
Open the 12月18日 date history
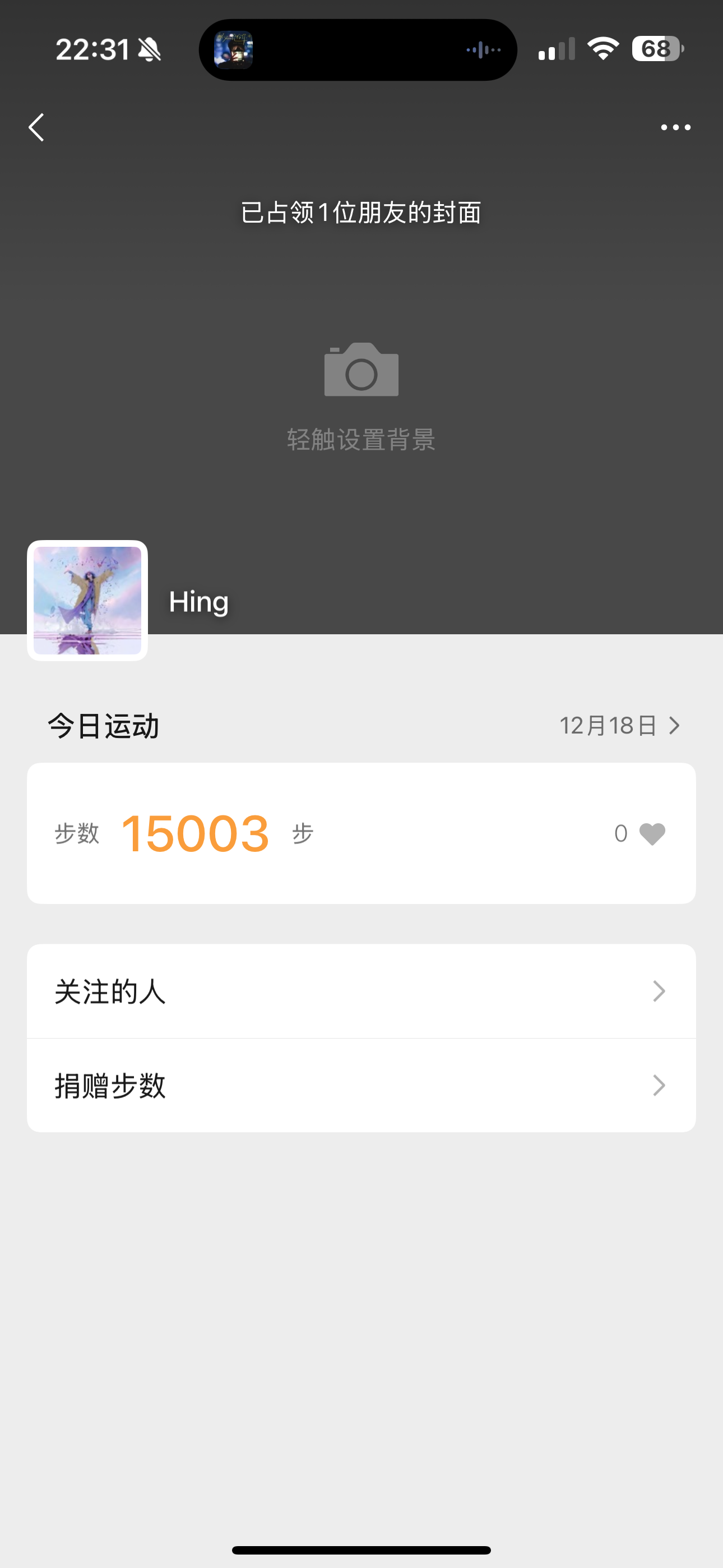pos(619,726)
